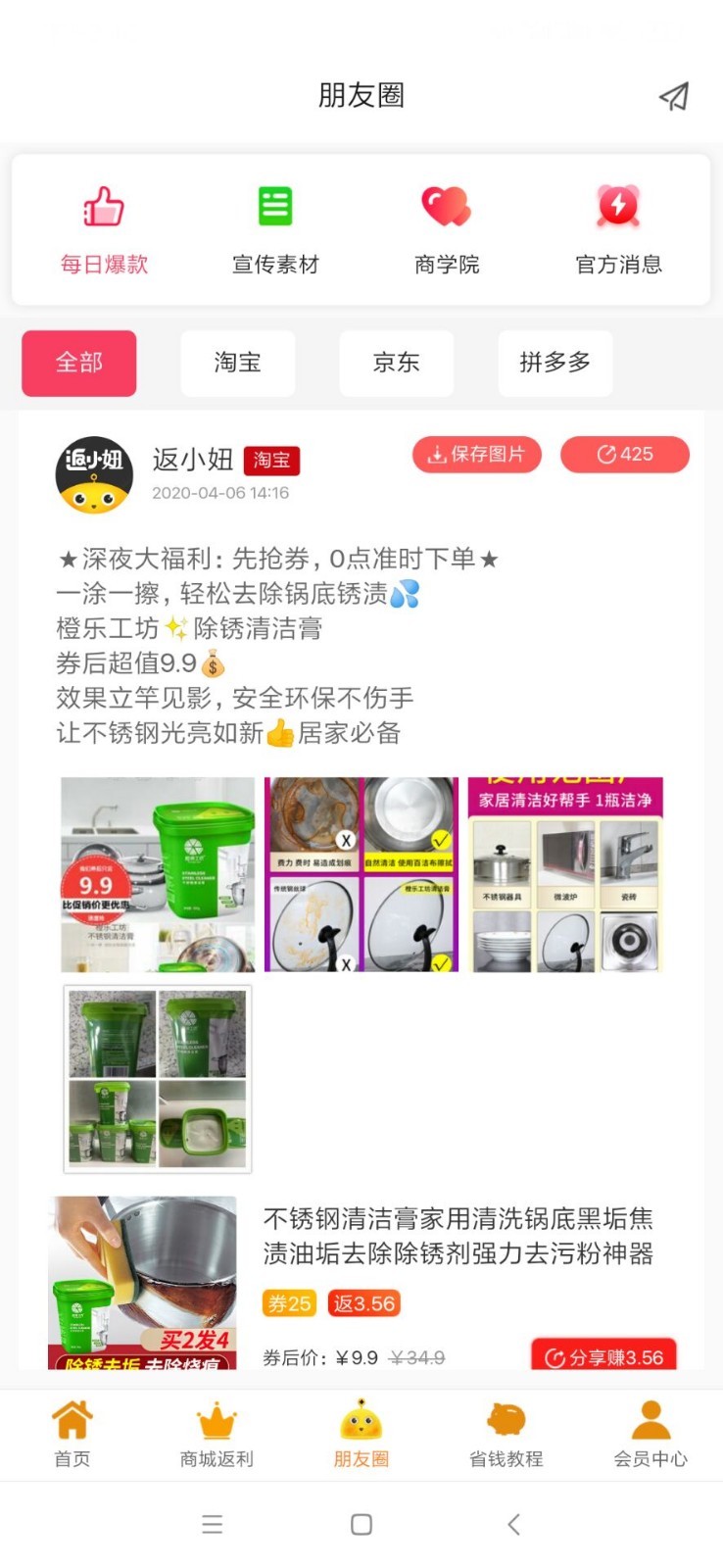Go to the 首页 tab

coord(72,1435)
